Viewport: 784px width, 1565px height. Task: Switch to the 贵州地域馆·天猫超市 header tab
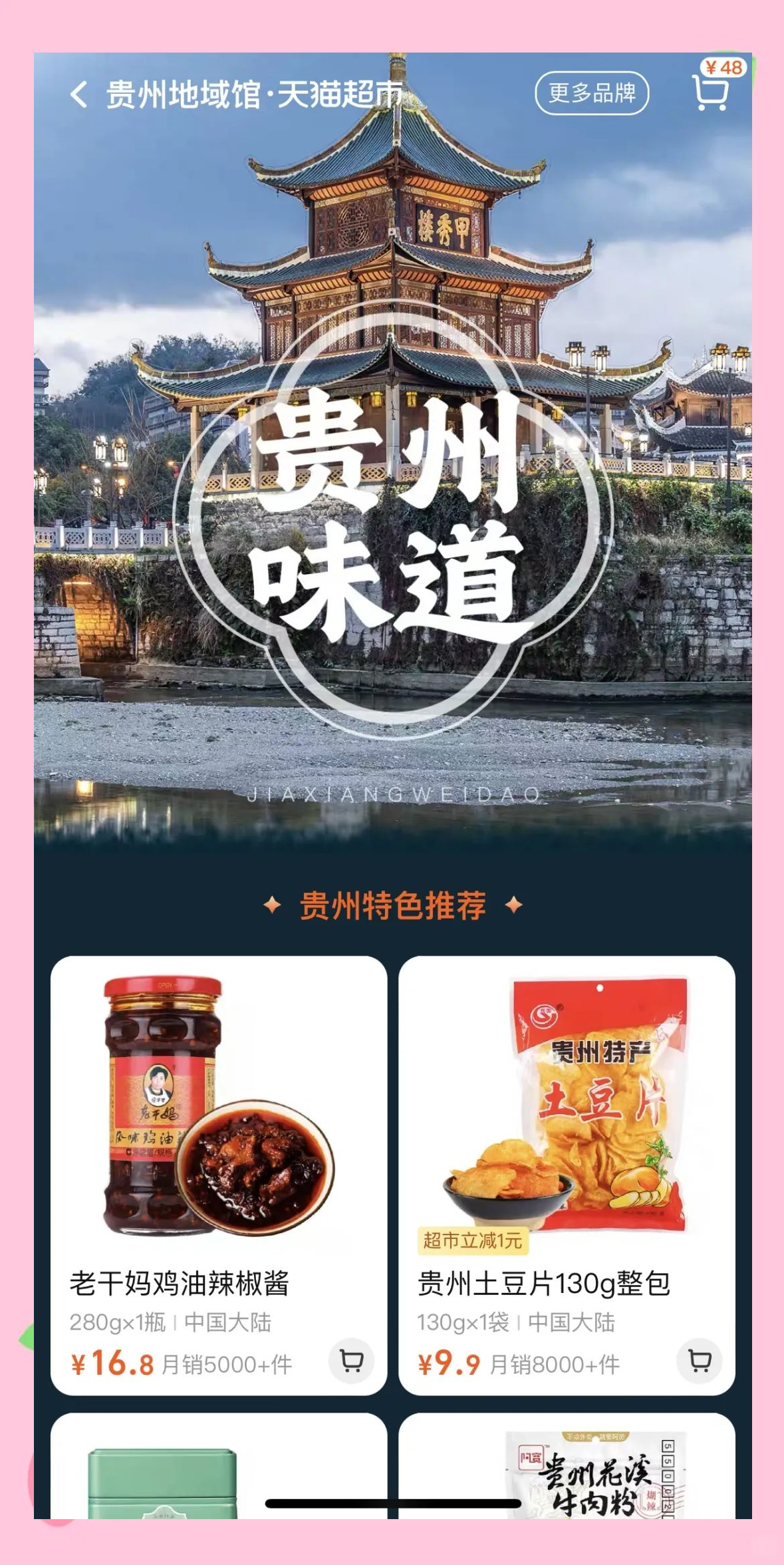pyautogui.click(x=255, y=94)
